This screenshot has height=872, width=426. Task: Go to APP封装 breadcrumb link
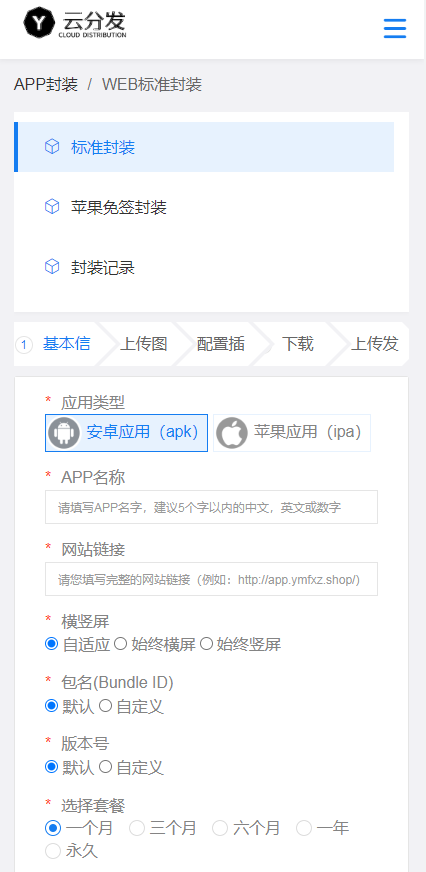point(46,85)
